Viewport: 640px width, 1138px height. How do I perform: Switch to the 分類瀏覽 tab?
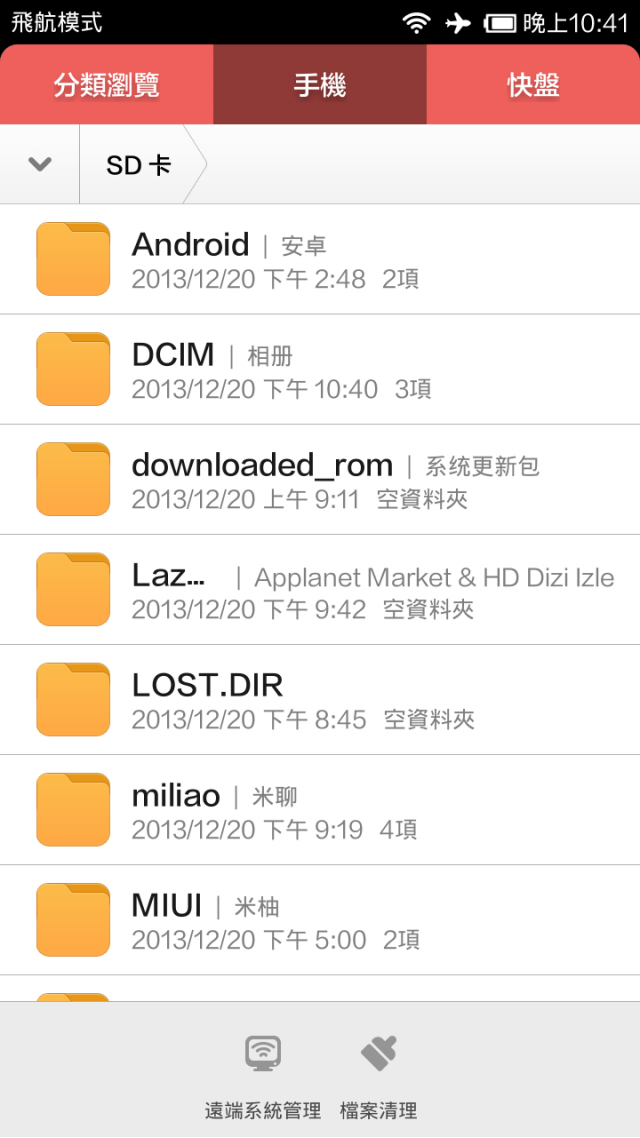click(x=107, y=85)
